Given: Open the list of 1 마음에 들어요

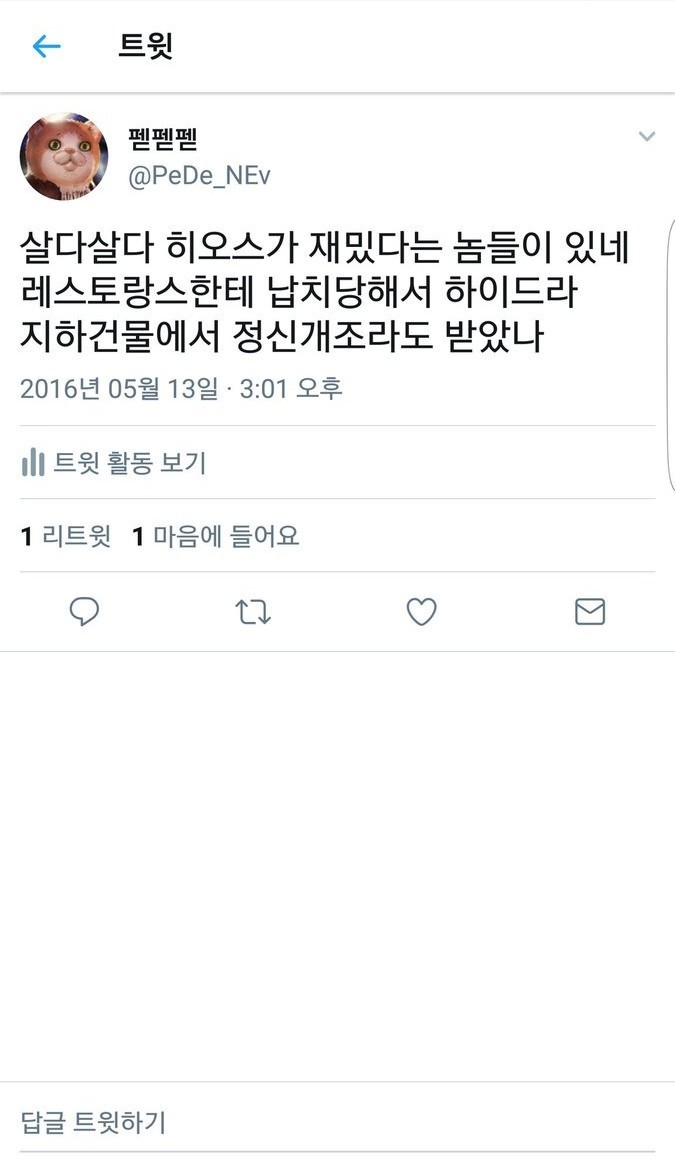Looking at the screenshot, I should 216,537.
